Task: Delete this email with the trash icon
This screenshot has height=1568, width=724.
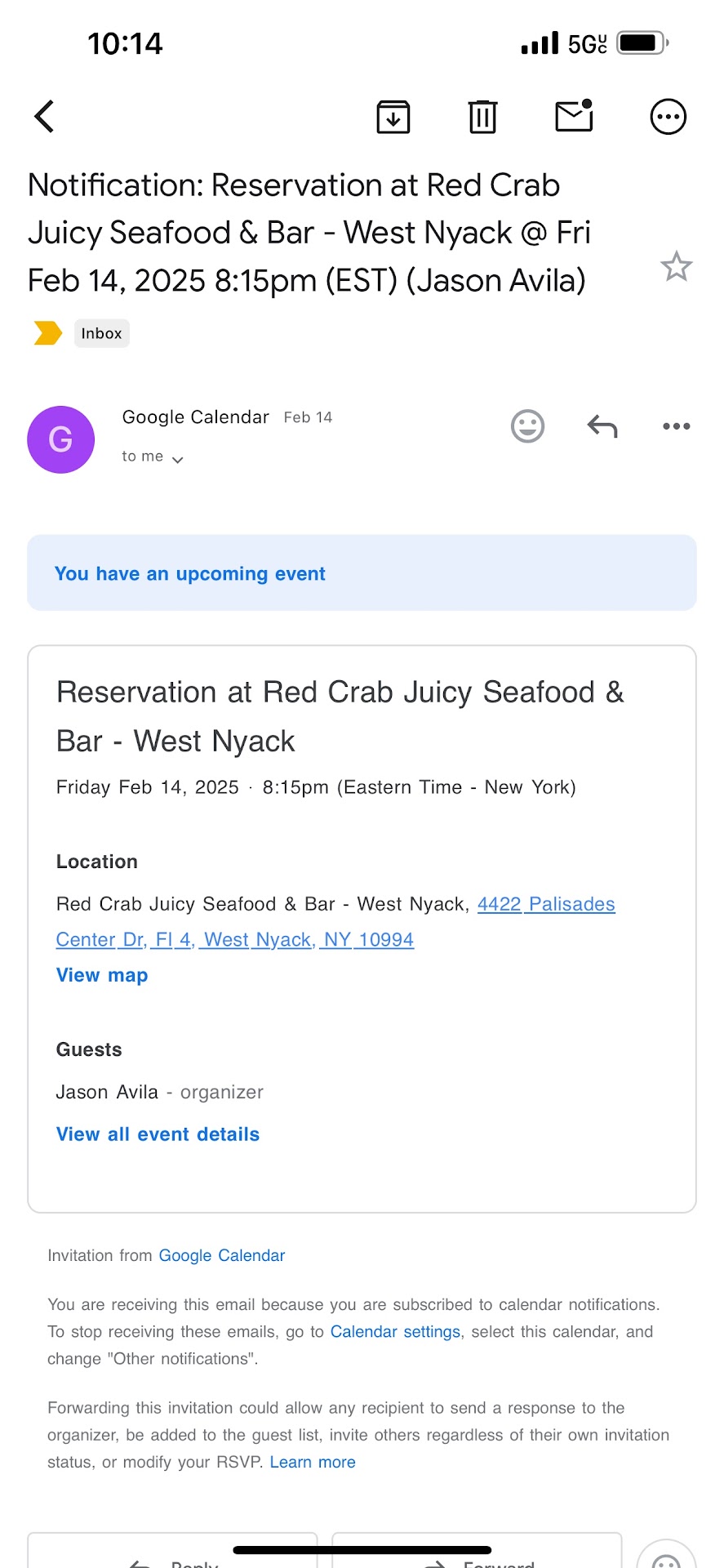Action: [482, 117]
